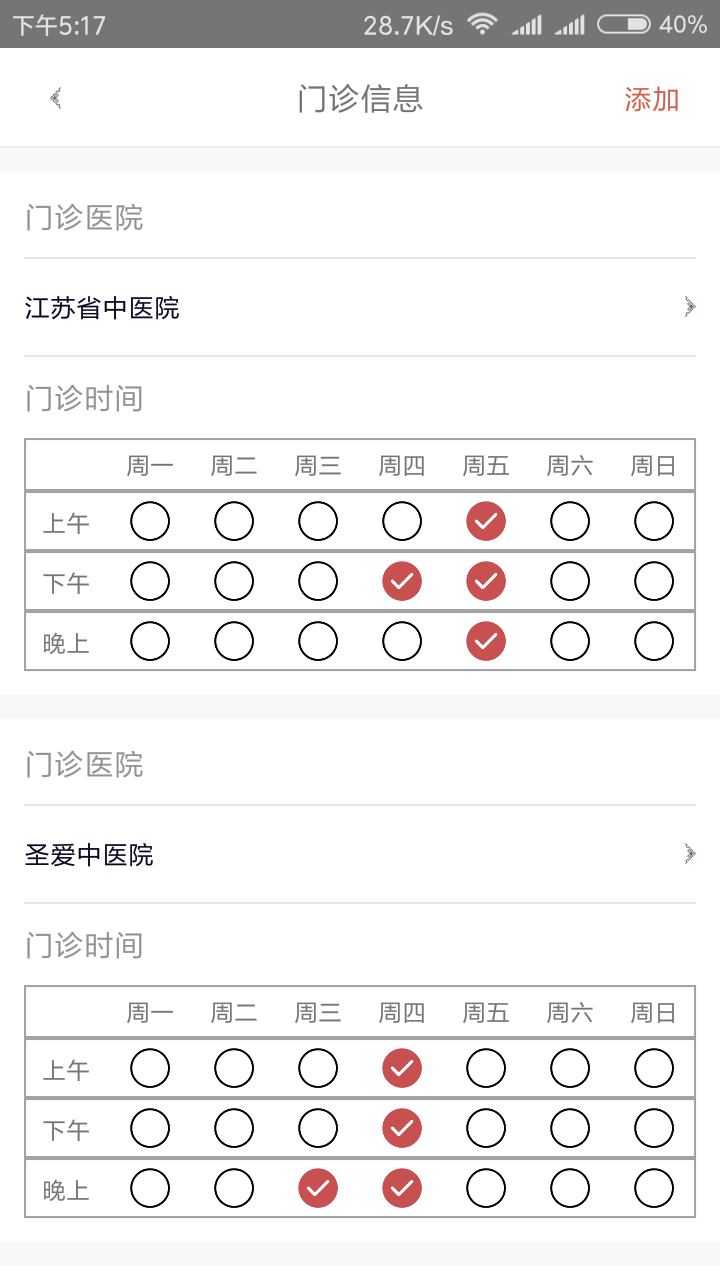Click the back arrow in the header
This screenshot has height=1280, width=720.
point(56,97)
